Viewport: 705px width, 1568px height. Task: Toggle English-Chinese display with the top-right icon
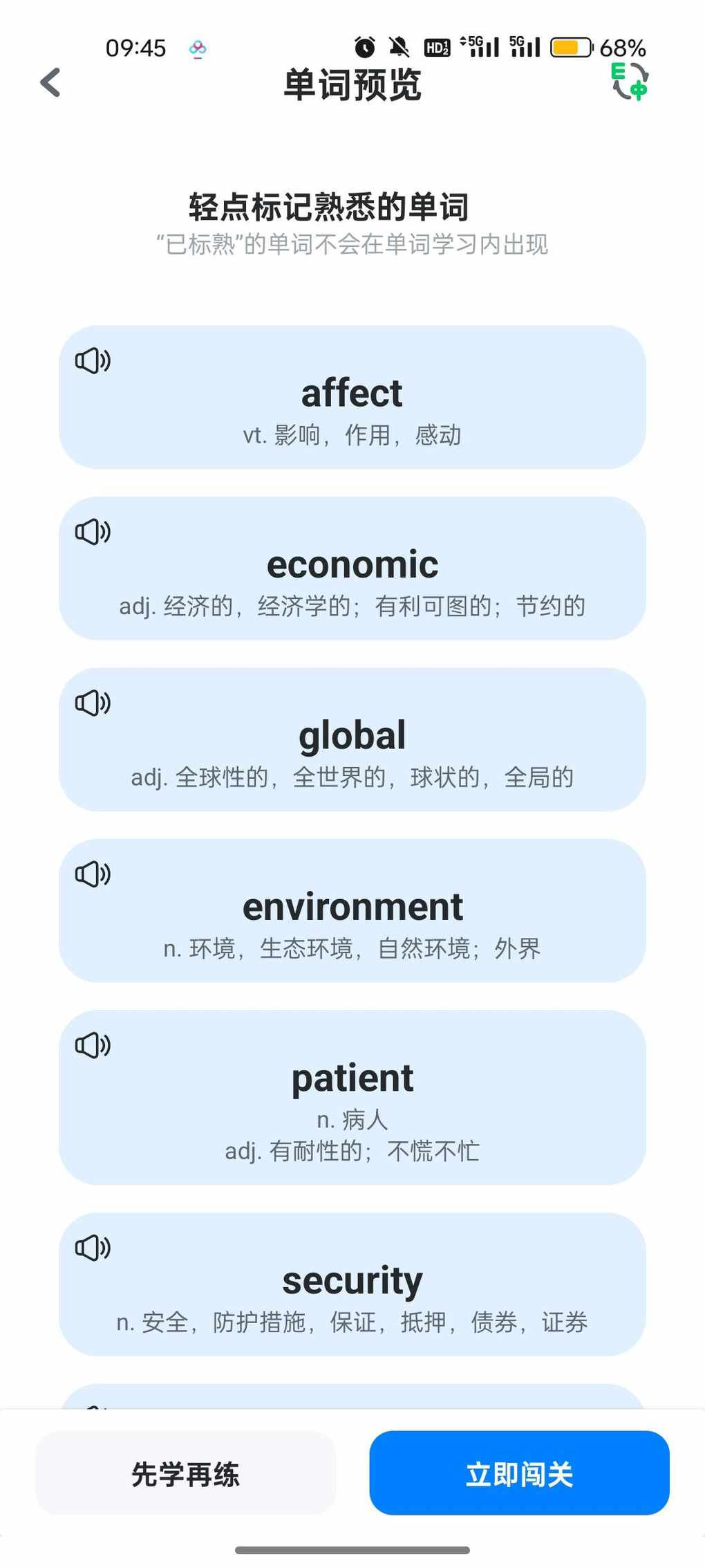pyautogui.click(x=630, y=82)
